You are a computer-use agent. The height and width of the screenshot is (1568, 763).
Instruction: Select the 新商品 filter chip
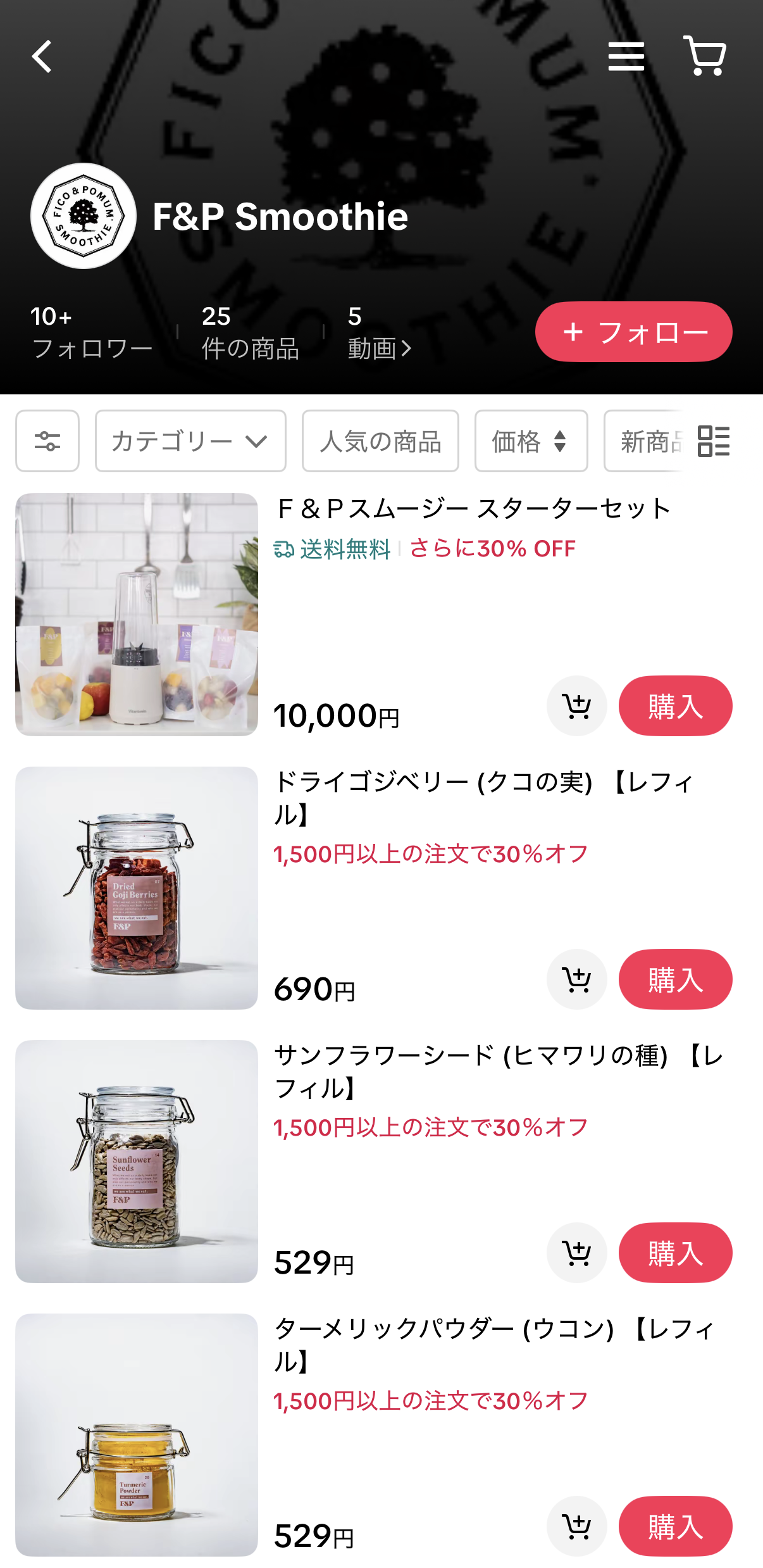coord(647,441)
